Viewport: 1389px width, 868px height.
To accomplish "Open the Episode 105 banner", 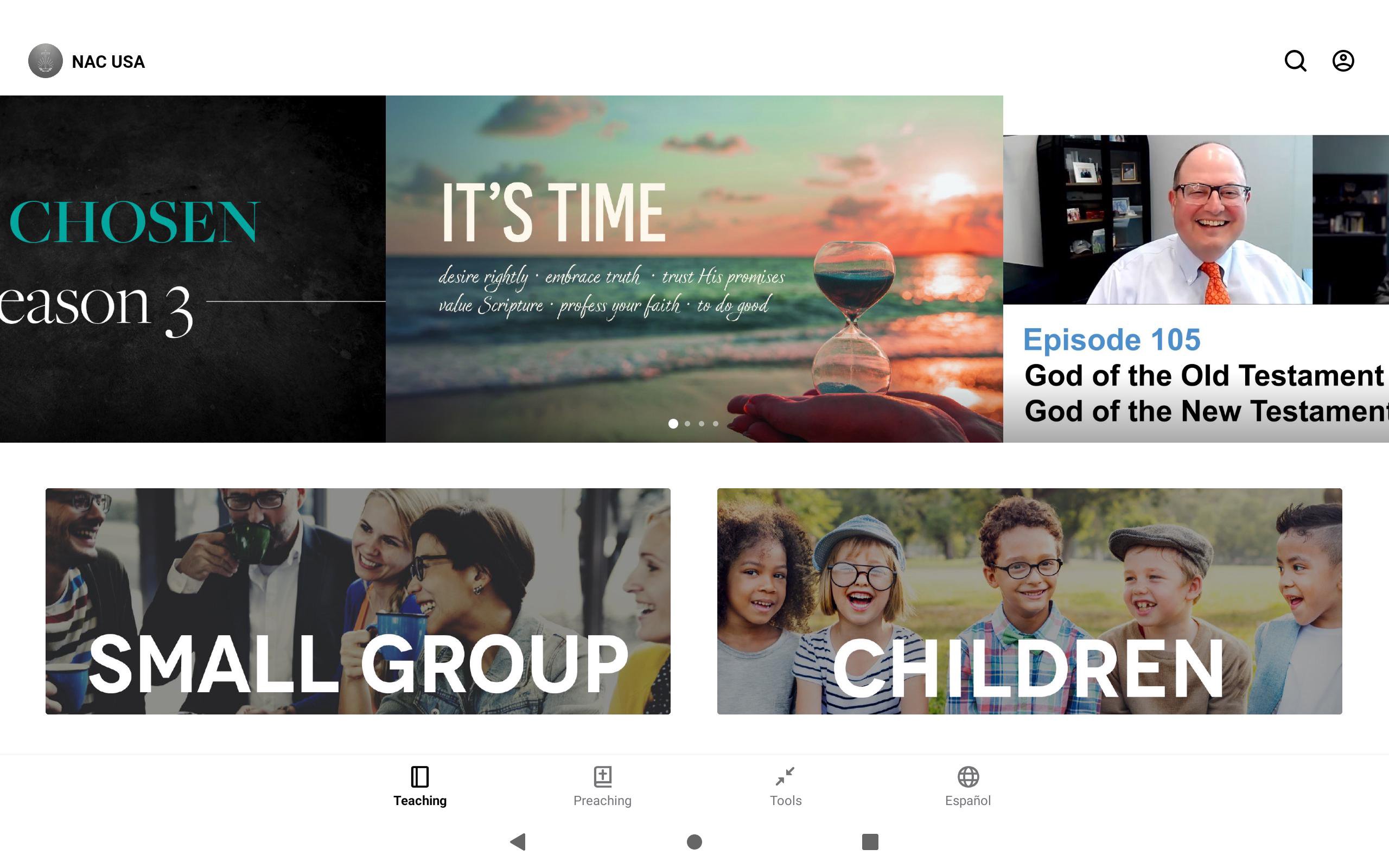I will [x=1196, y=287].
